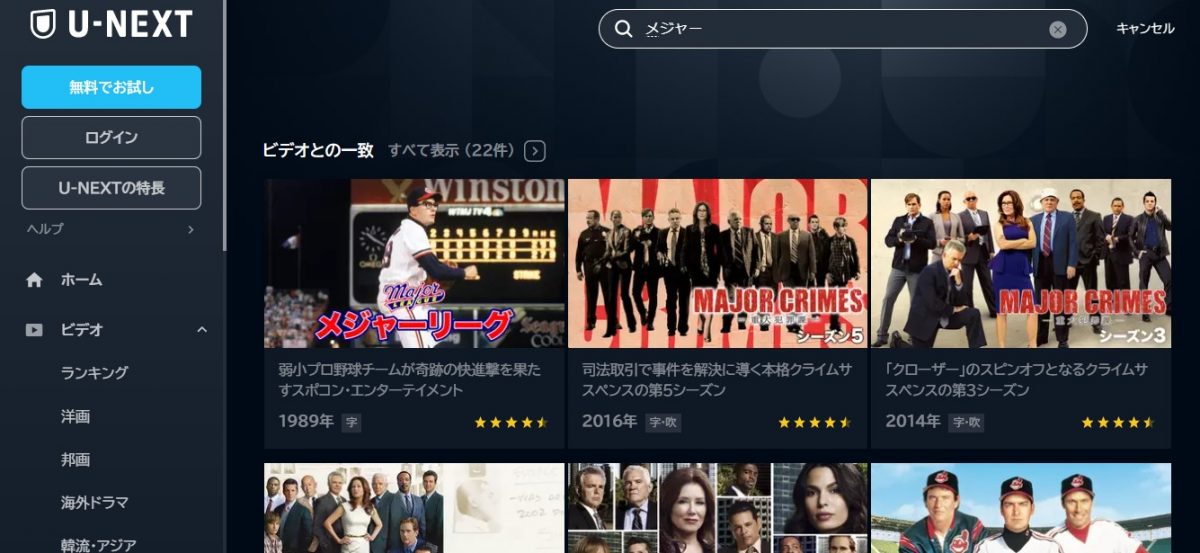Go to ホーム in sidebar
Image resolution: width=1200 pixels, height=553 pixels.
[81, 280]
